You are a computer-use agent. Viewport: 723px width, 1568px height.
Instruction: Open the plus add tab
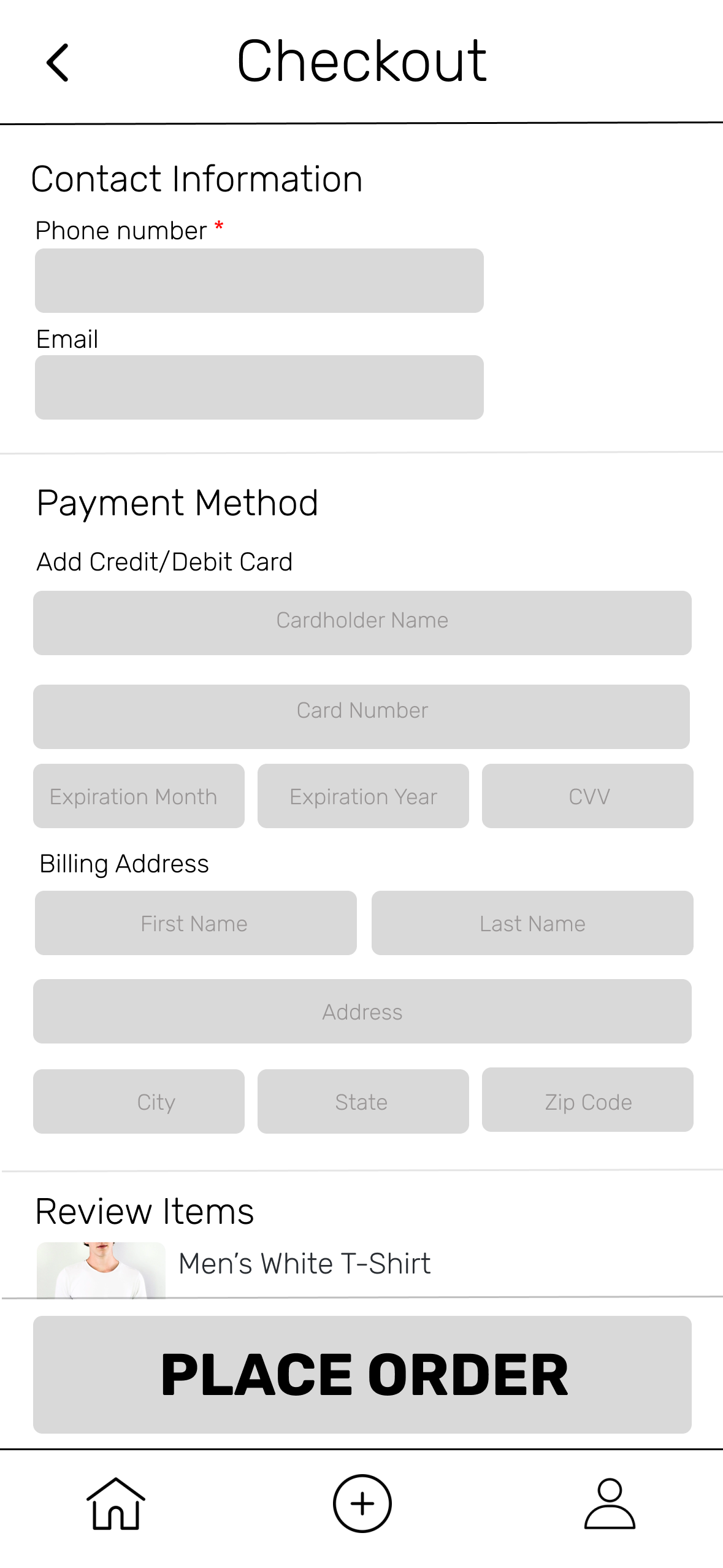(362, 1503)
